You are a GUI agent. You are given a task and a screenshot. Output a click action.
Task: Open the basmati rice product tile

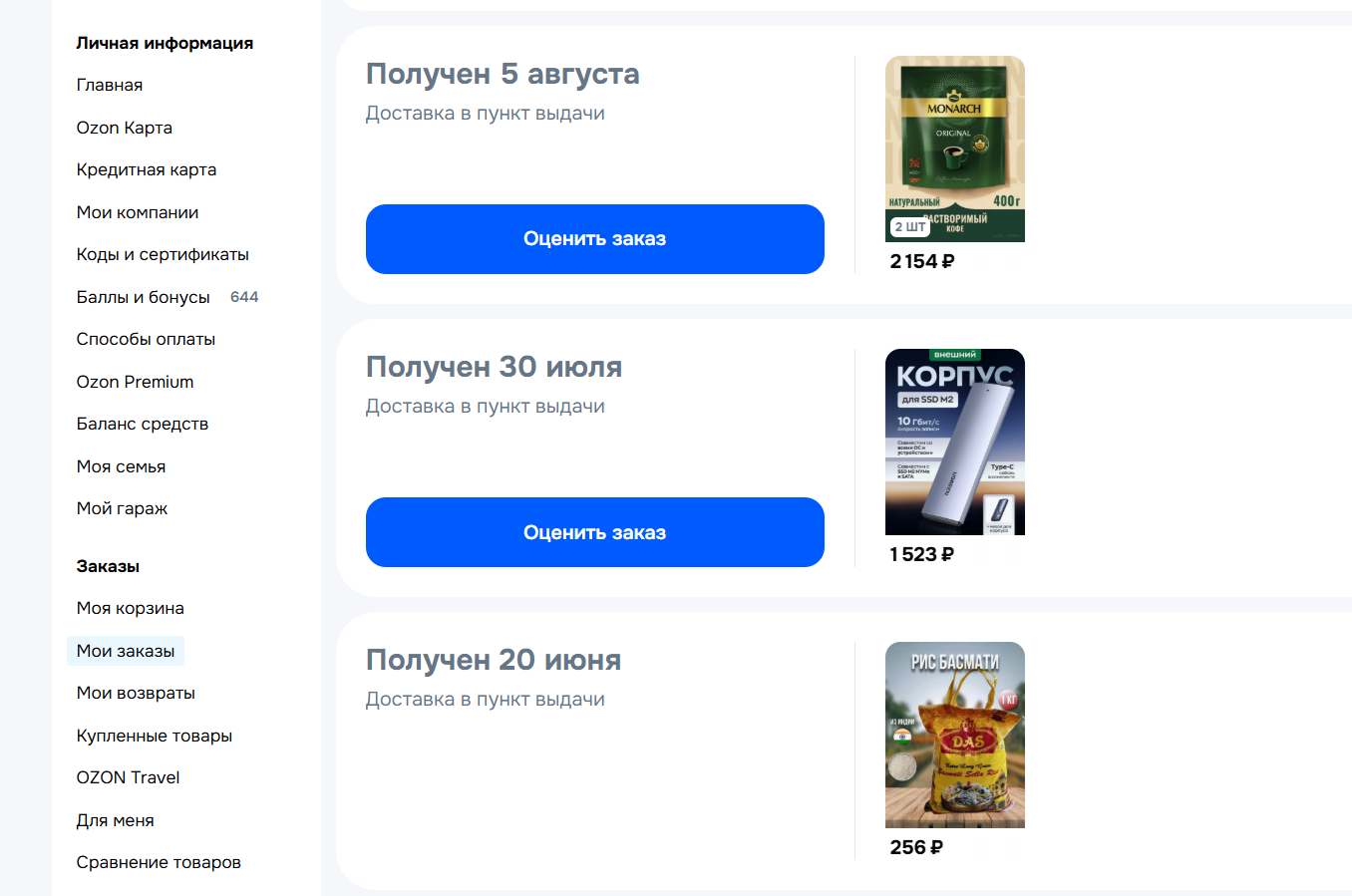[955, 735]
